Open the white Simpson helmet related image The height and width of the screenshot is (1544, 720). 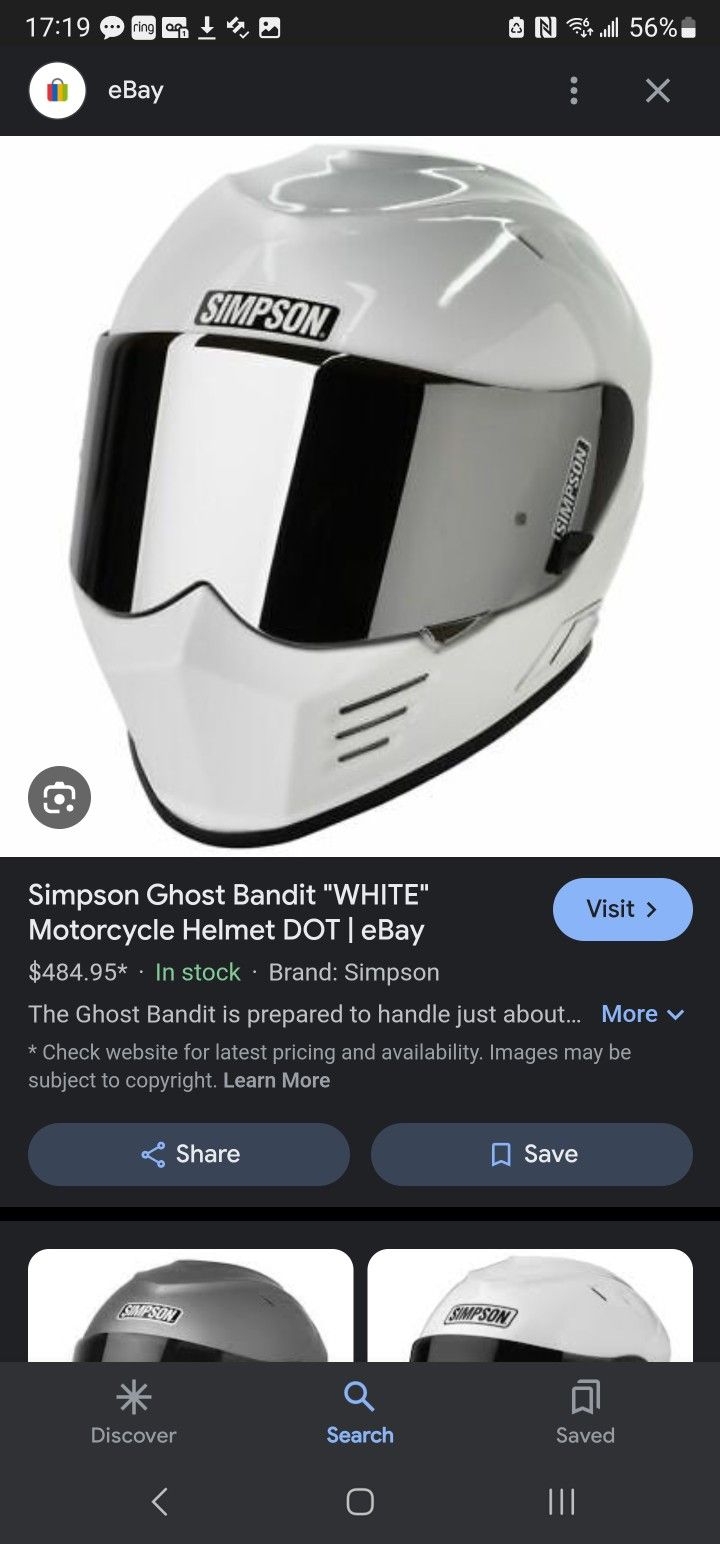530,1305
